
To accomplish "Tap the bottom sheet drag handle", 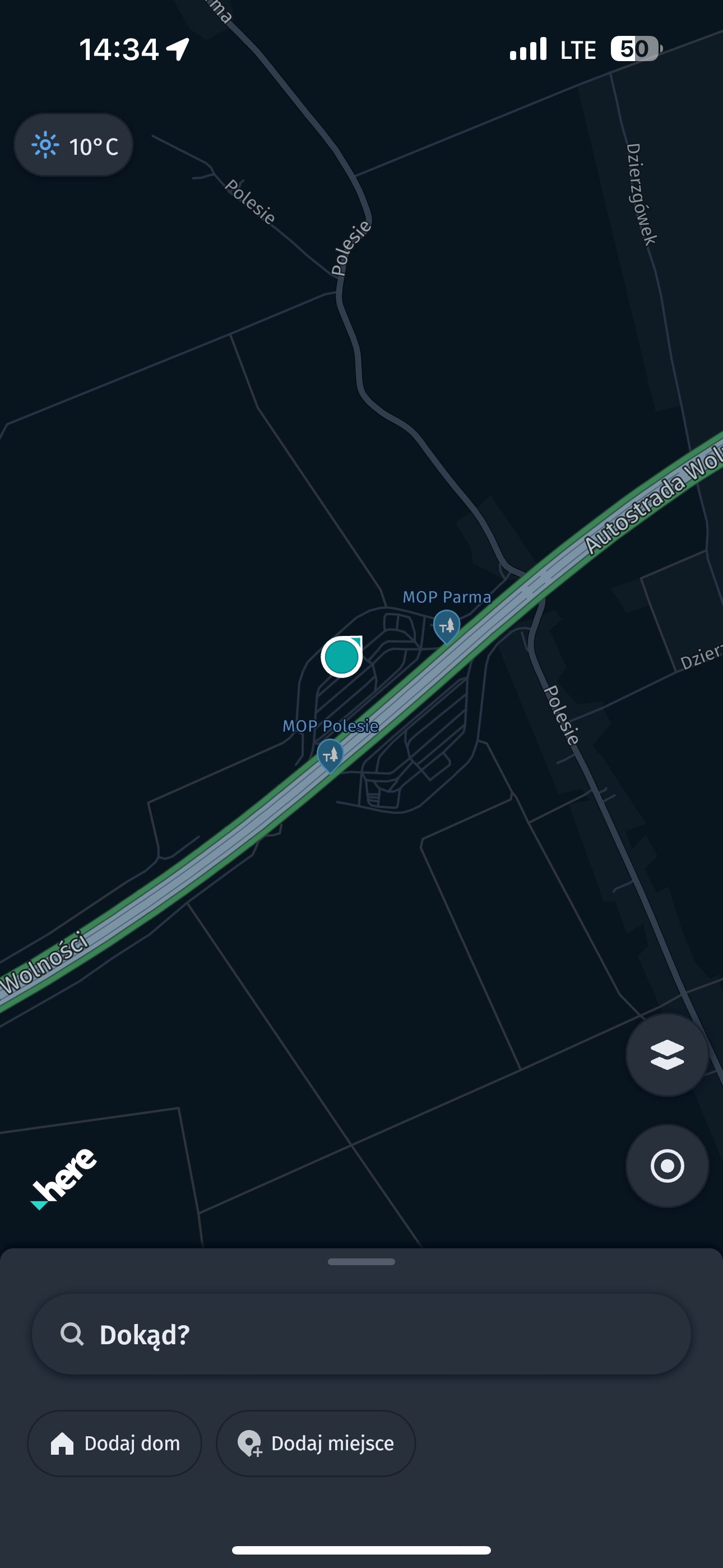I will tap(361, 1262).
